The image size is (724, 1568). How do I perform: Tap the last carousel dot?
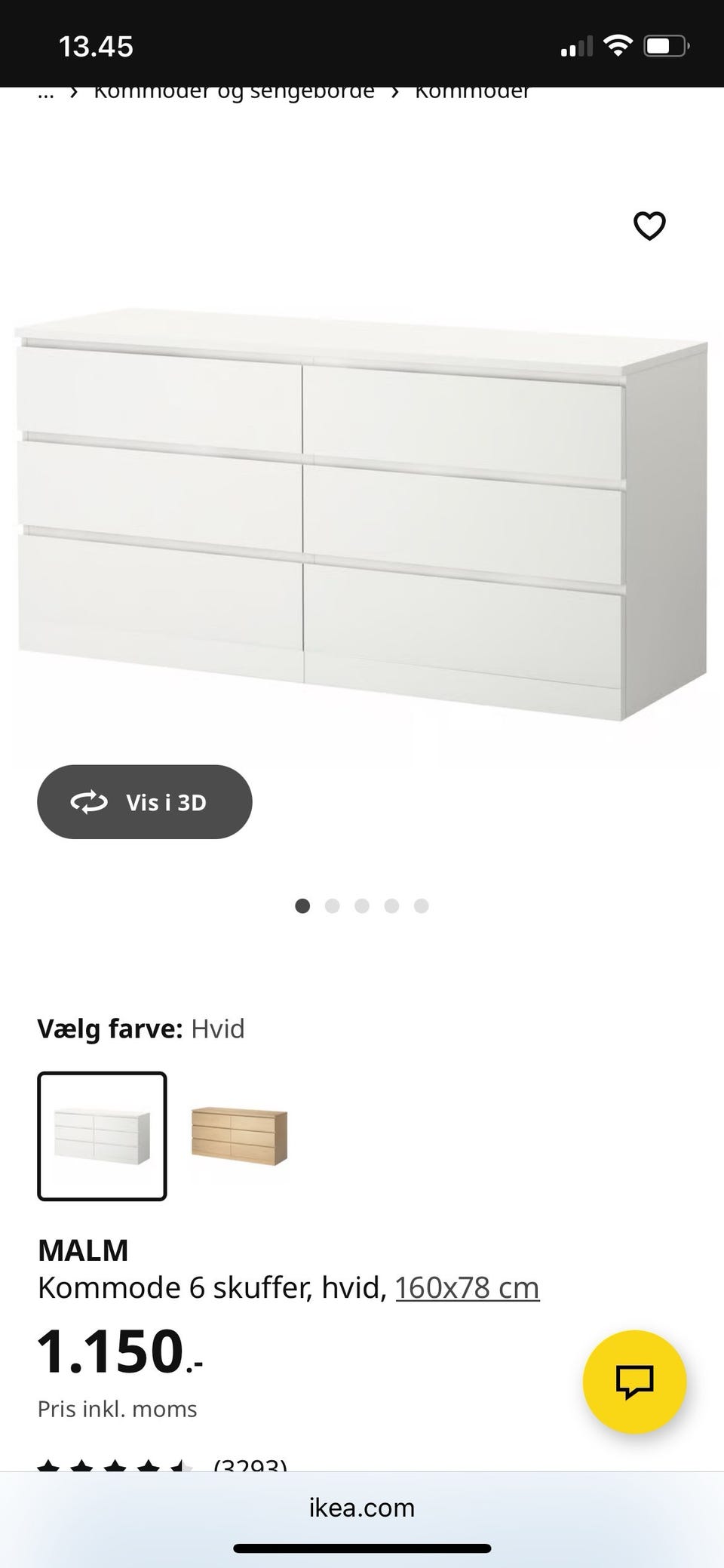click(422, 906)
